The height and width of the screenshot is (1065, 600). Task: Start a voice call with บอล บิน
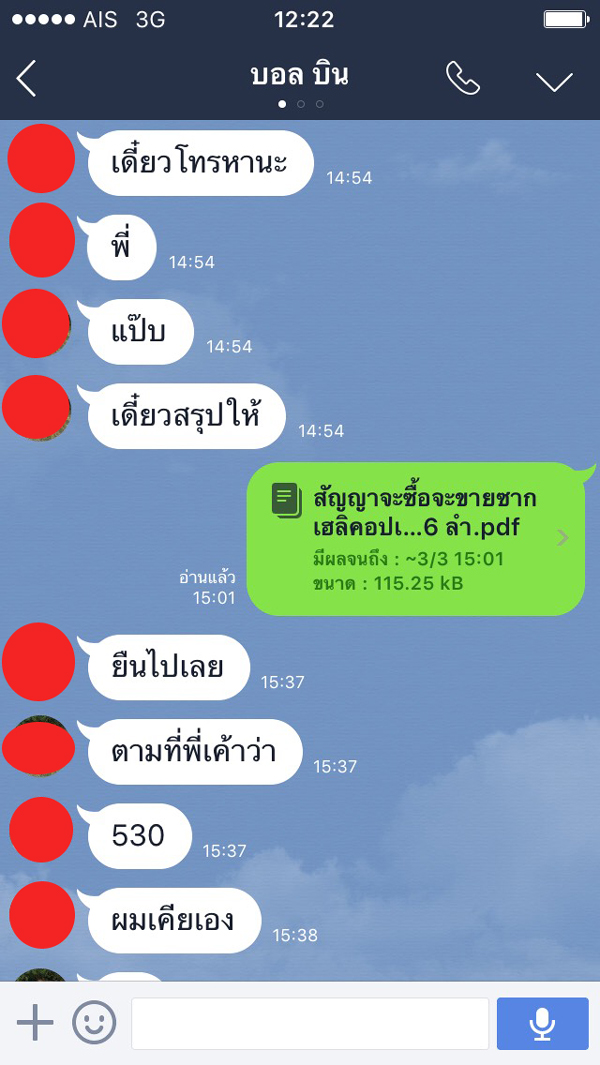point(462,79)
